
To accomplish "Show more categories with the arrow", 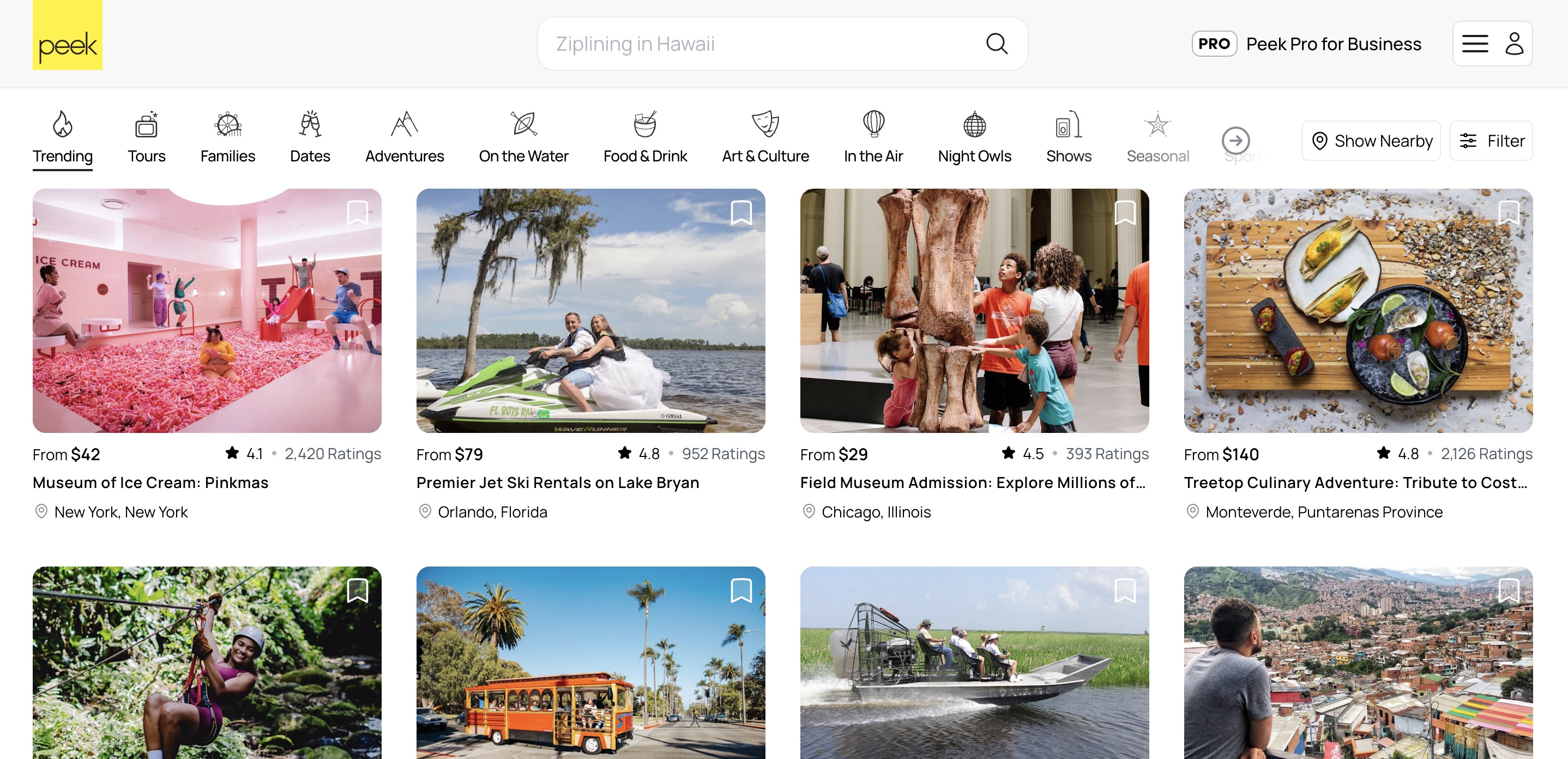I will pyautogui.click(x=1235, y=141).
